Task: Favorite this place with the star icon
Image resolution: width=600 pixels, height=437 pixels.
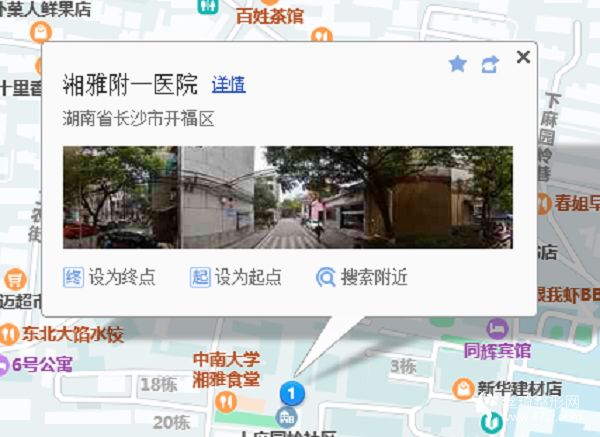Action: [458, 64]
